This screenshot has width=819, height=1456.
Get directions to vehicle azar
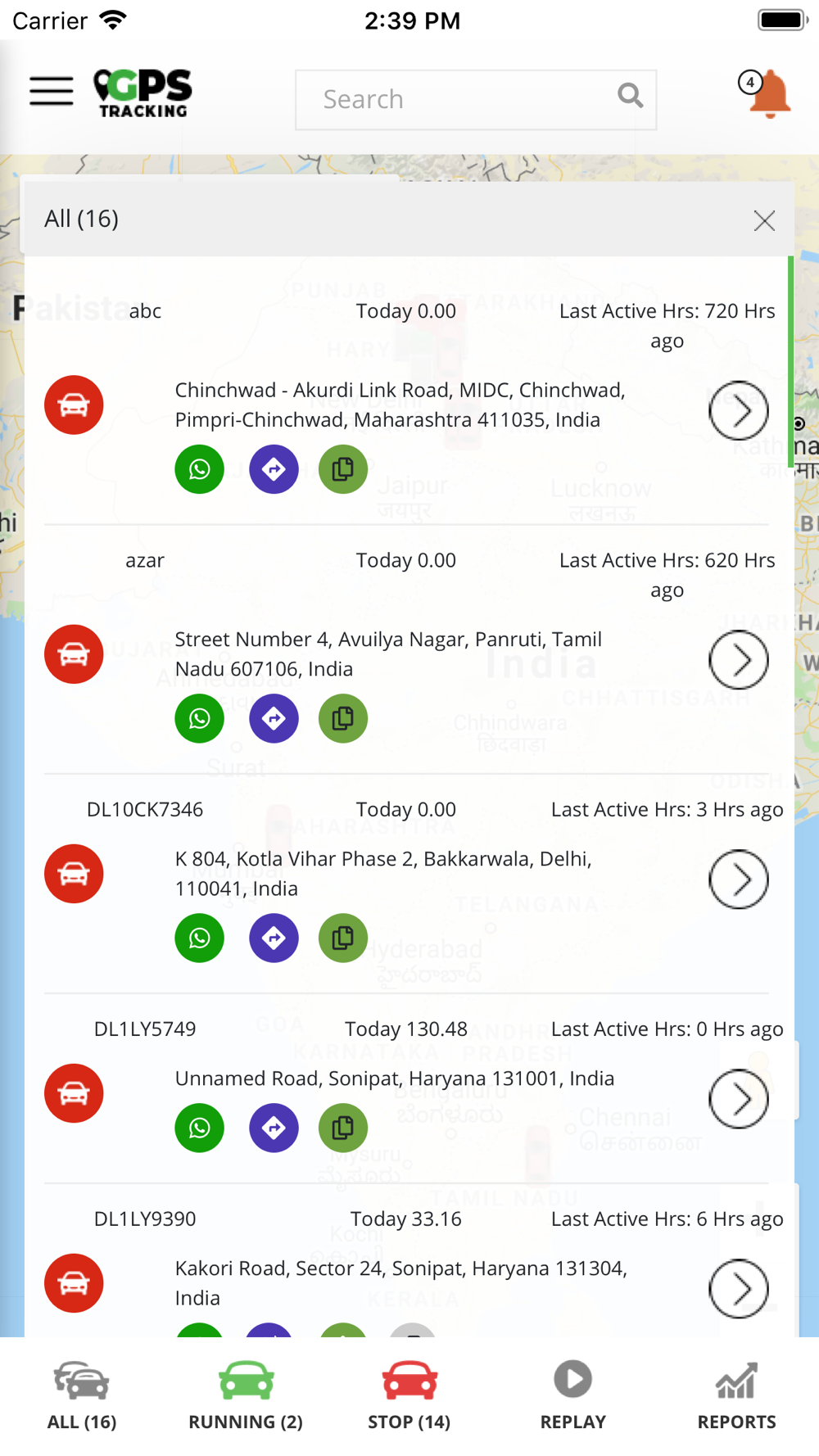[x=274, y=718]
